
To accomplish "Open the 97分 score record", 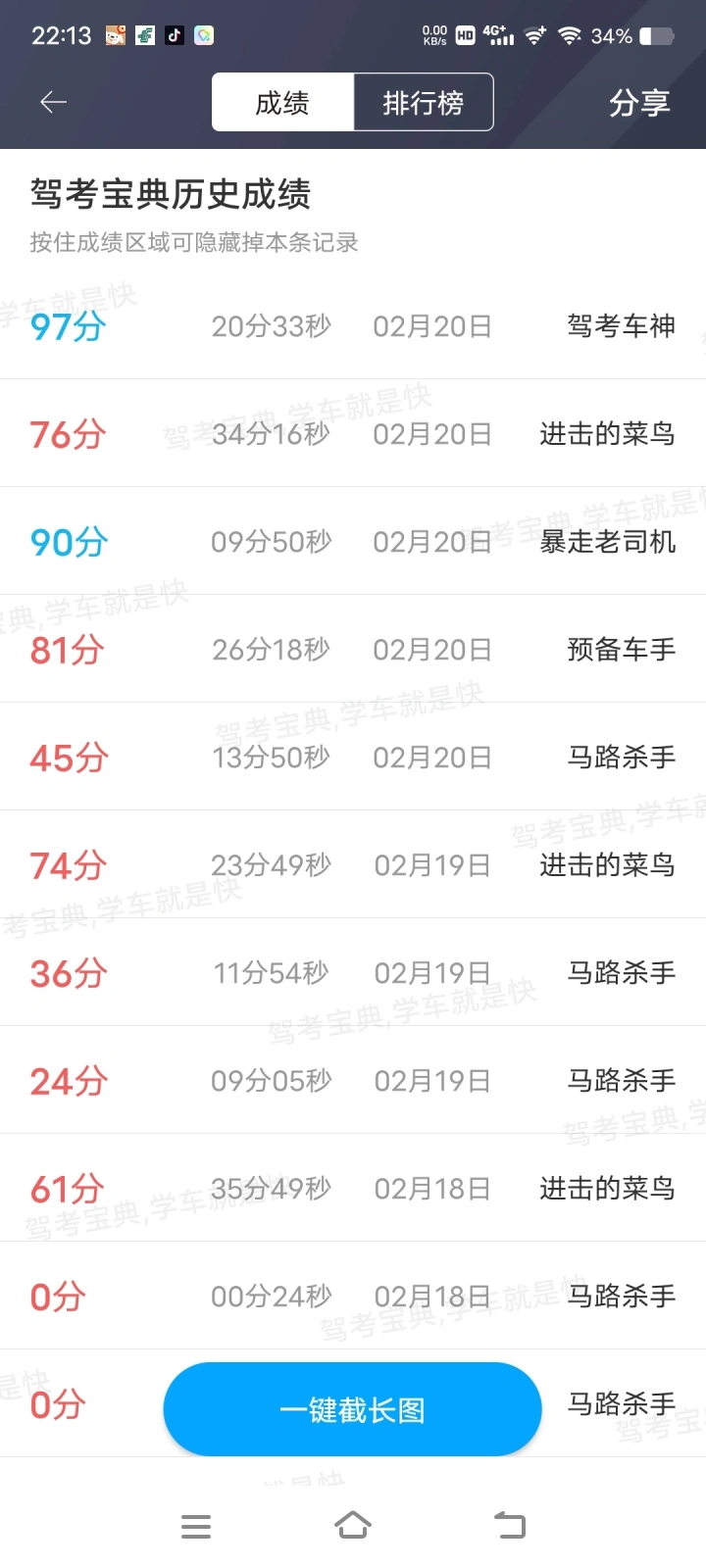I will click(353, 325).
